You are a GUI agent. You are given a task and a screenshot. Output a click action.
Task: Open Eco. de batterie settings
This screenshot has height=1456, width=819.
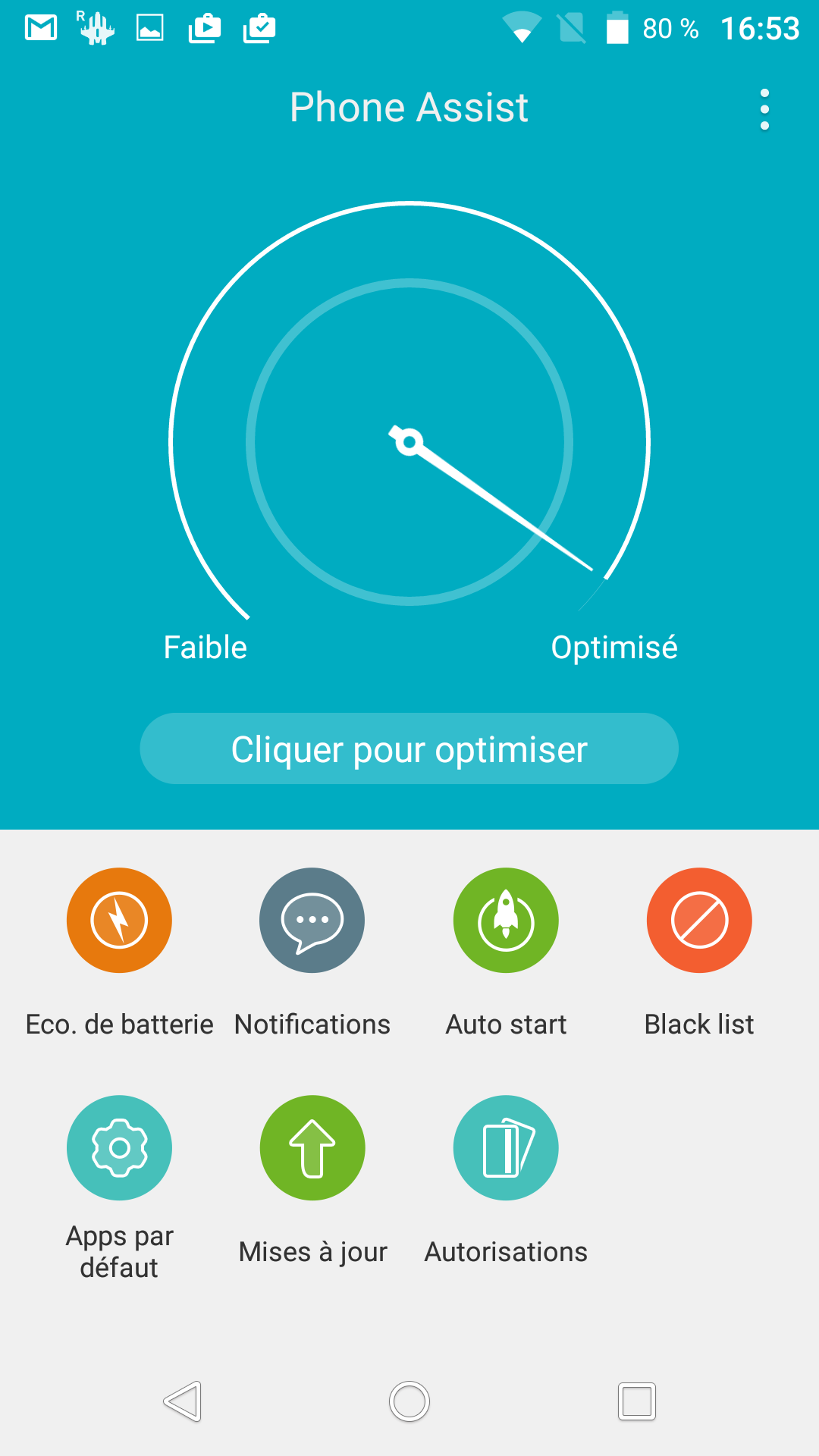coord(119,920)
